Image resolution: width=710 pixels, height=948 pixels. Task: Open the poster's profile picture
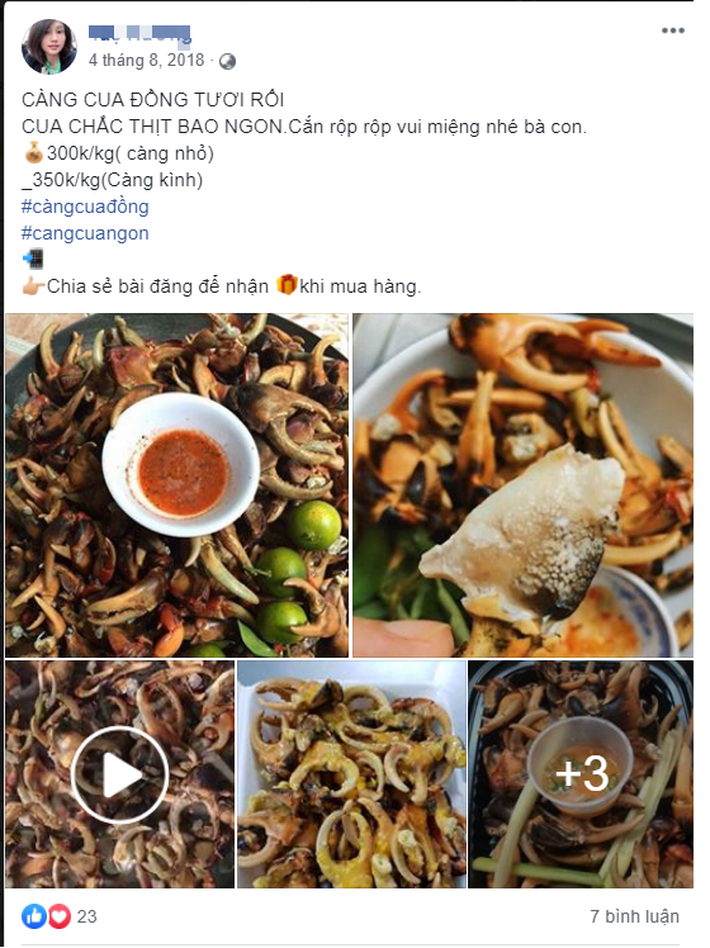(48, 47)
